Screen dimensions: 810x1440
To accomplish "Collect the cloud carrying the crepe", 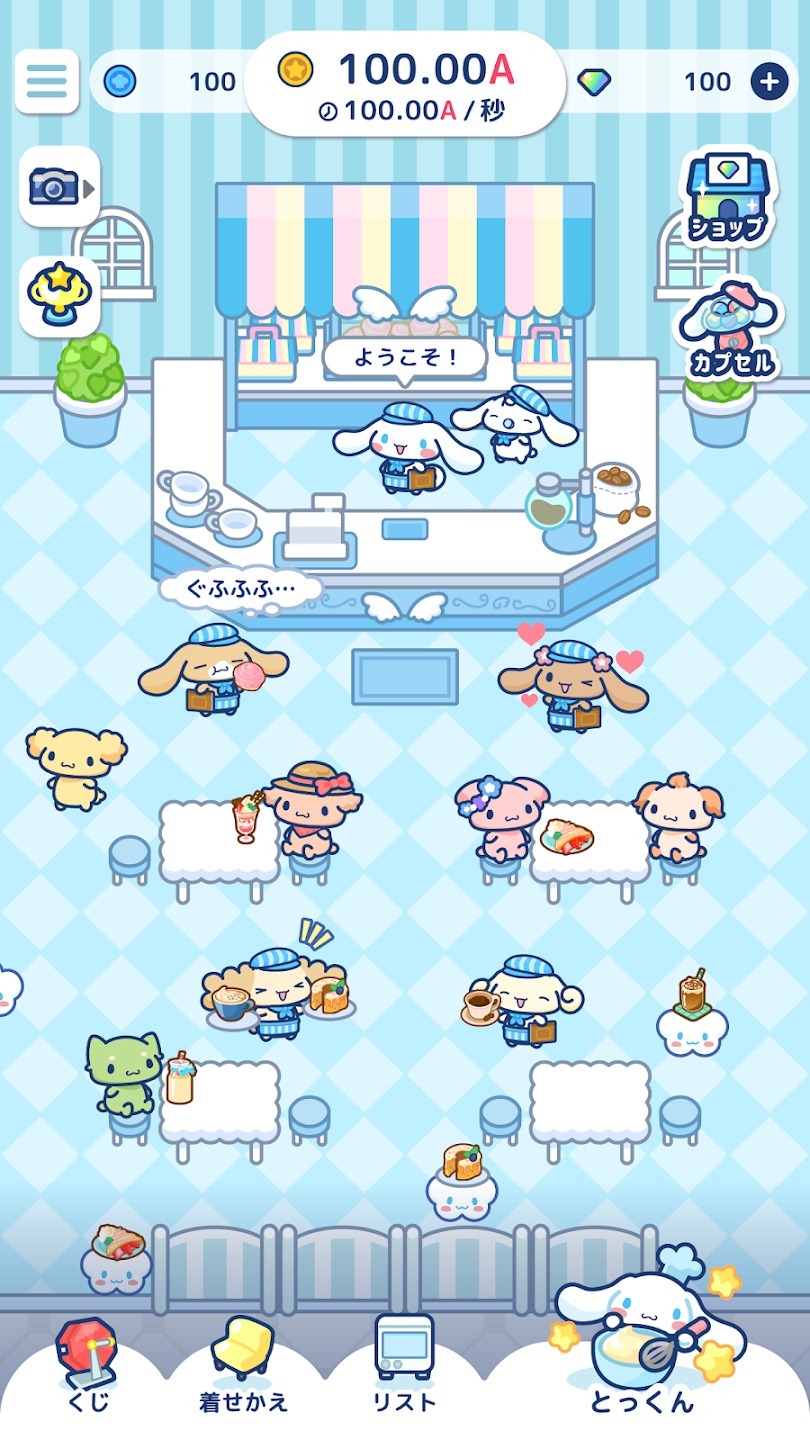I will (118, 1258).
